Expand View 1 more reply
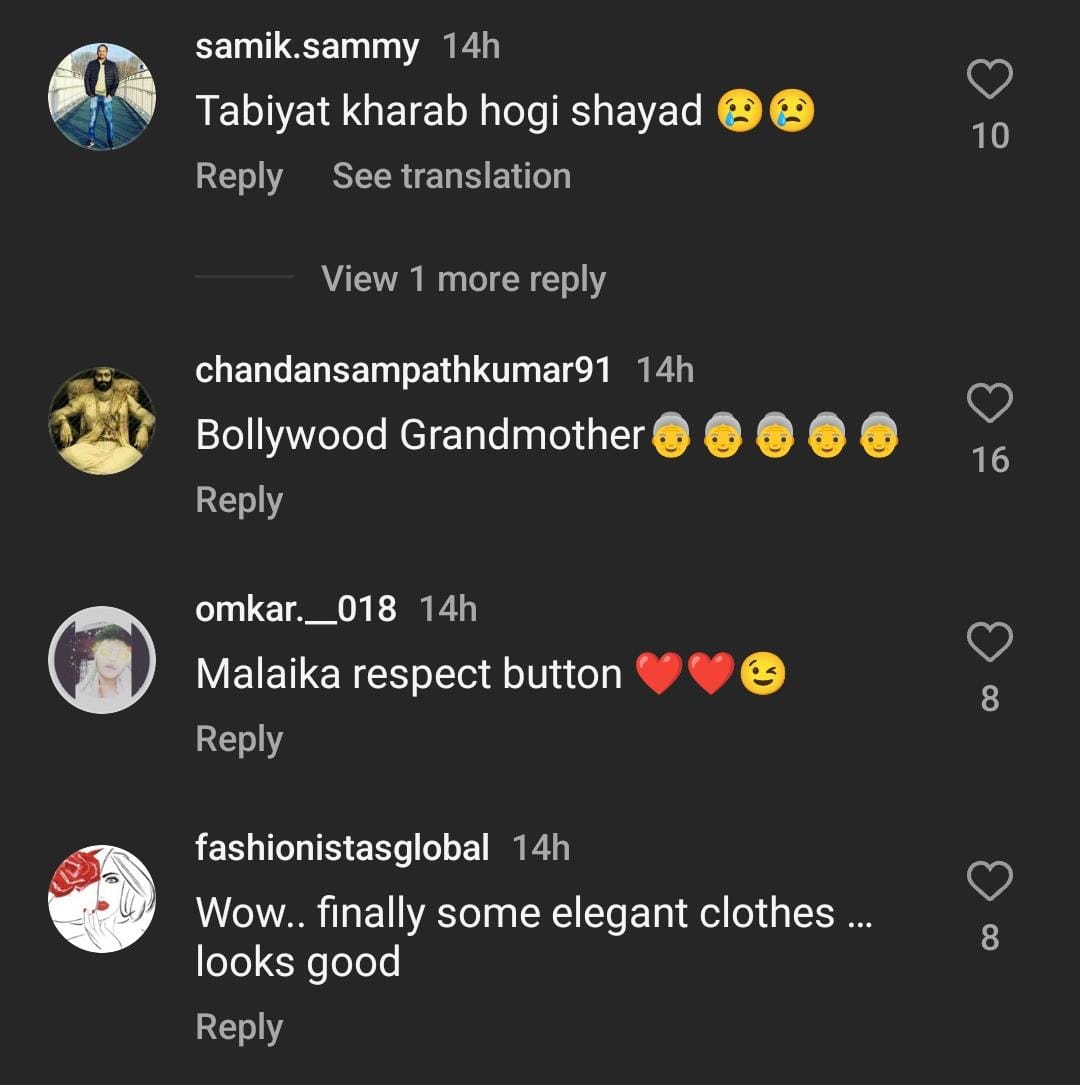This screenshot has height=1085, width=1080. (x=463, y=279)
